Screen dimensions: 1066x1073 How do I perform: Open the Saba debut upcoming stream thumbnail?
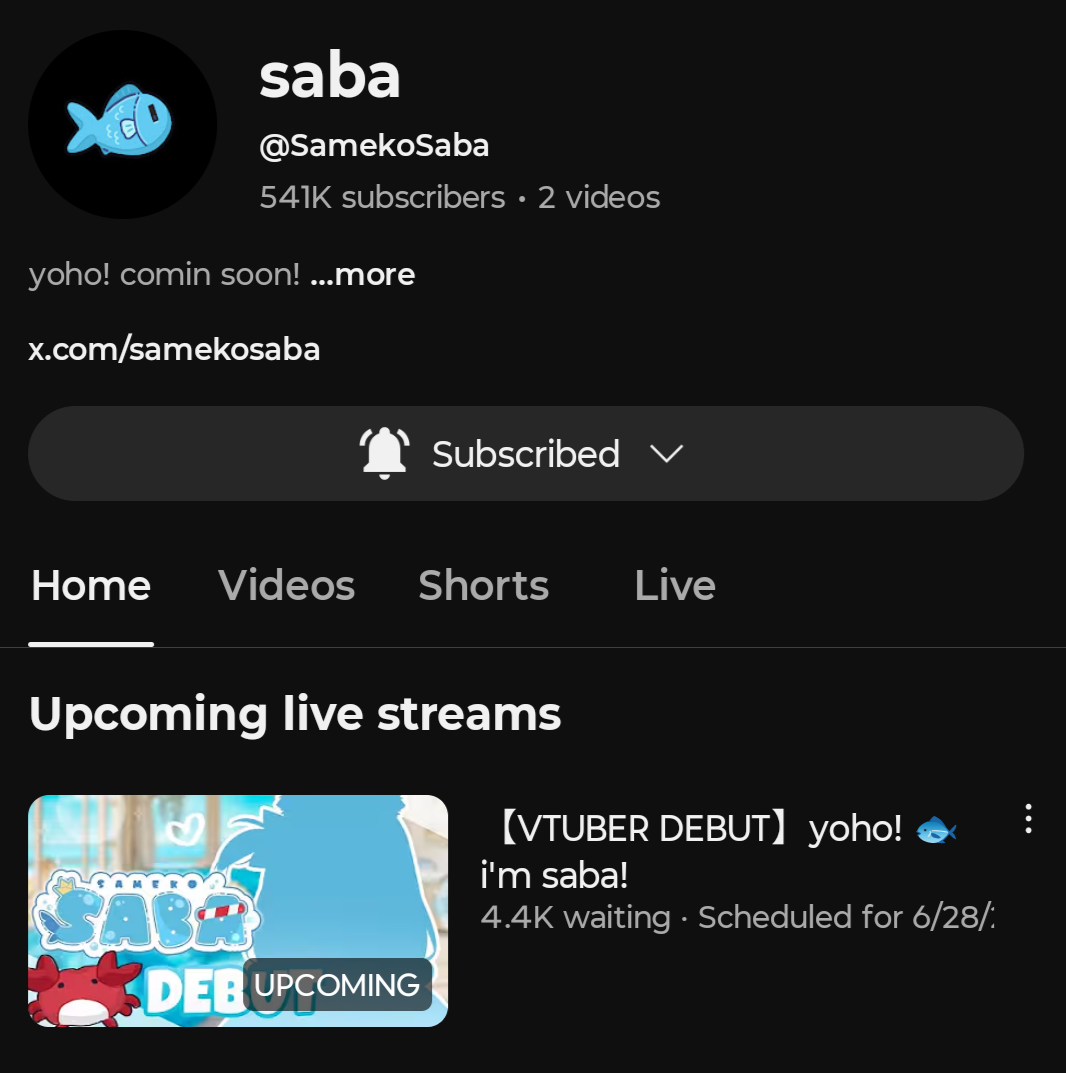pyautogui.click(x=238, y=910)
